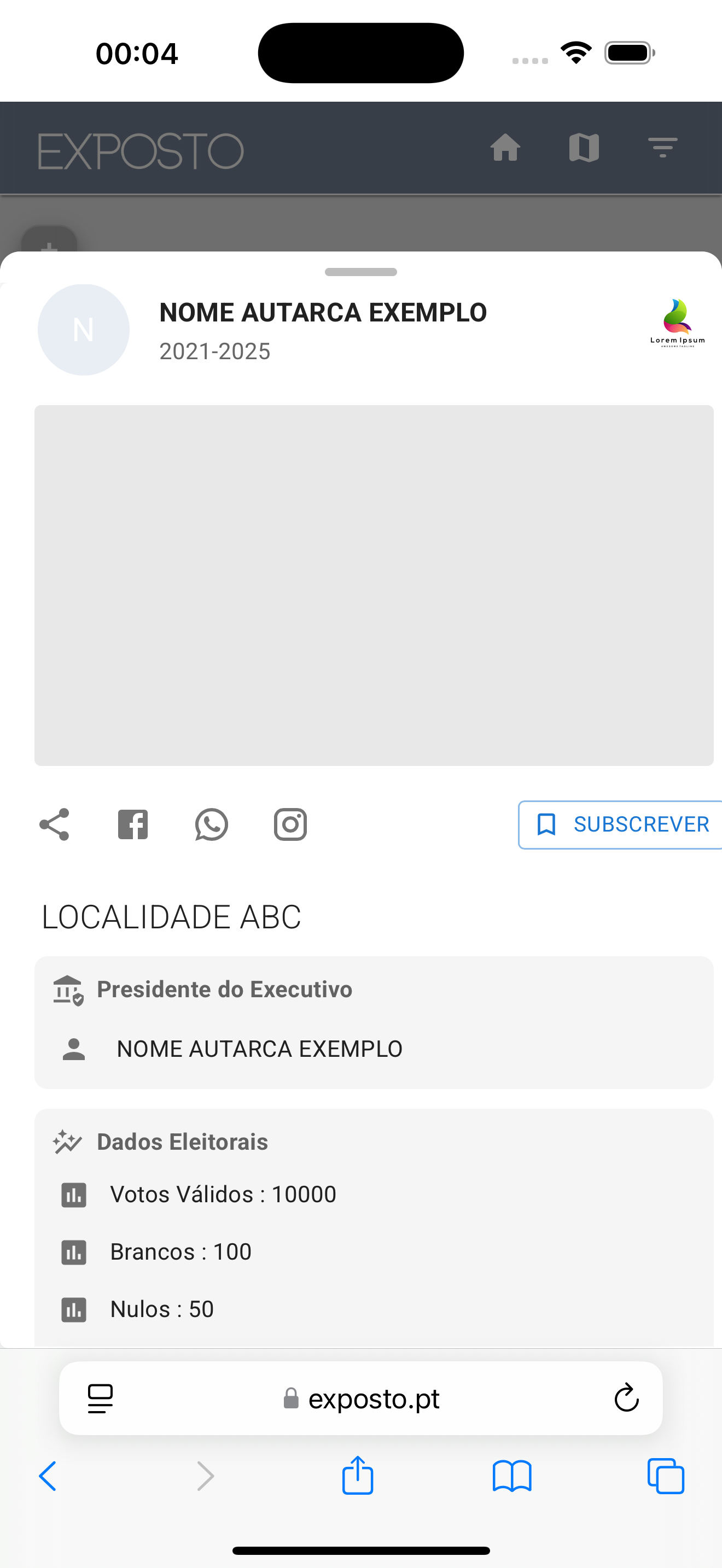Screen dimensions: 722x1568
Task: Tap the N avatar circle
Action: pyautogui.click(x=83, y=329)
